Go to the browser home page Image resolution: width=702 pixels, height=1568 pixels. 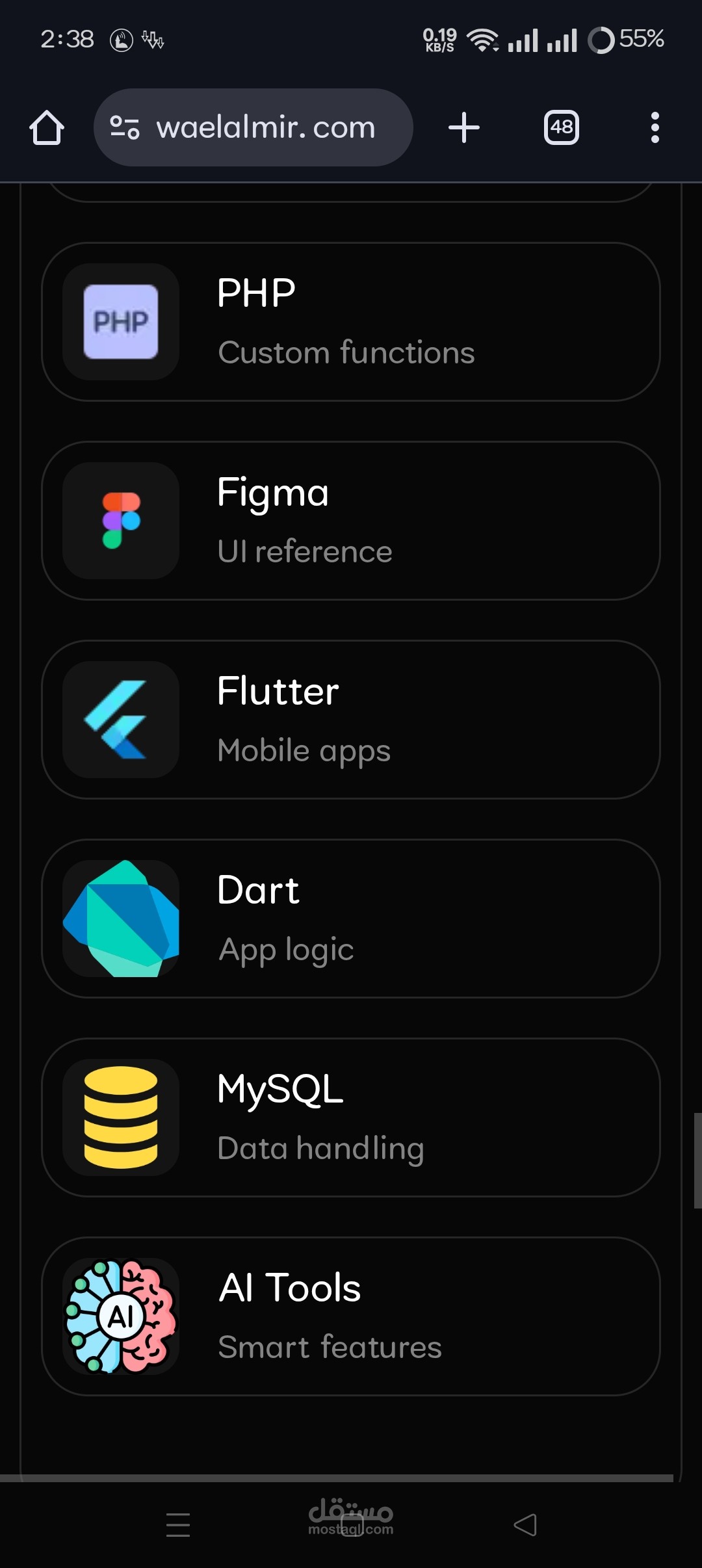pos(47,127)
